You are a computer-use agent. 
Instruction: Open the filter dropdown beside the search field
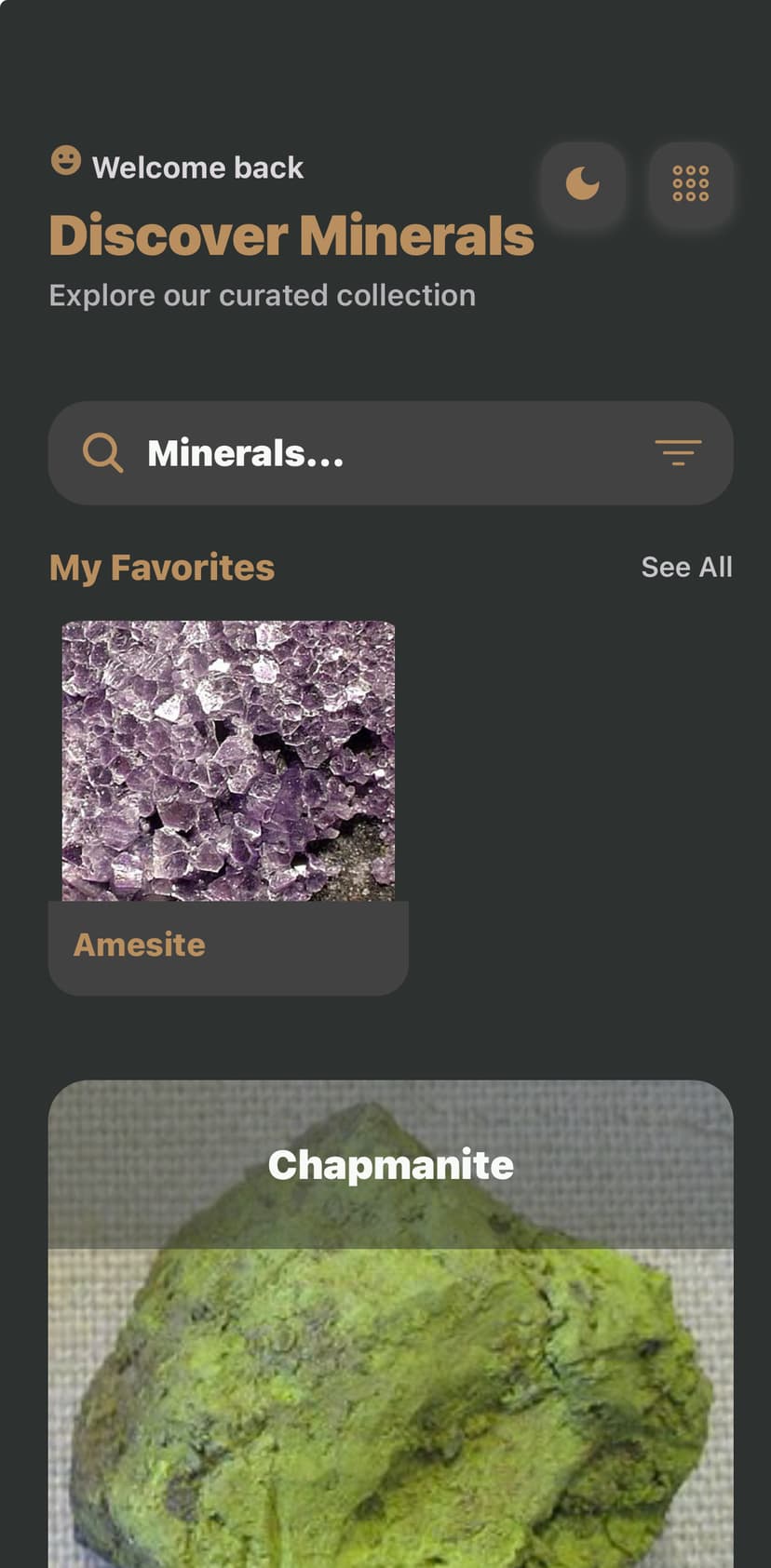679,453
